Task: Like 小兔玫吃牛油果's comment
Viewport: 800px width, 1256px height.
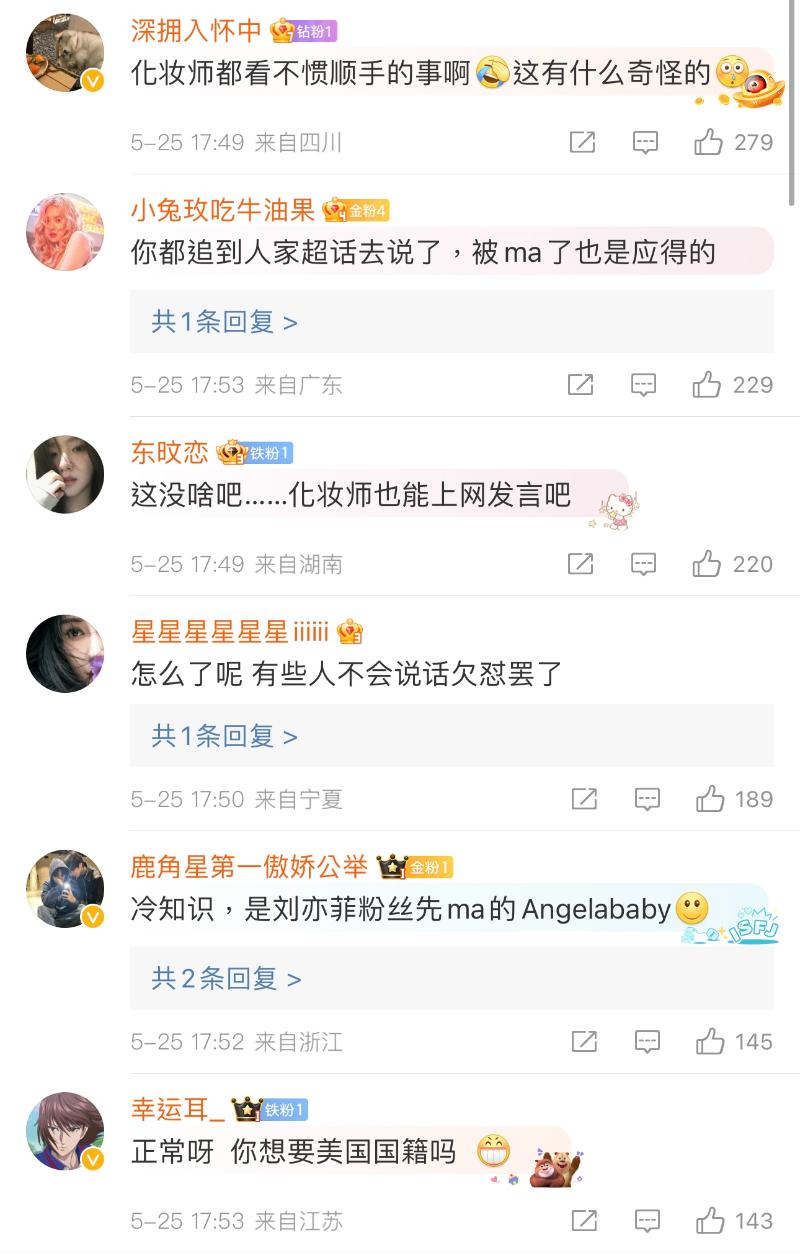Action: tap(707, 384)
